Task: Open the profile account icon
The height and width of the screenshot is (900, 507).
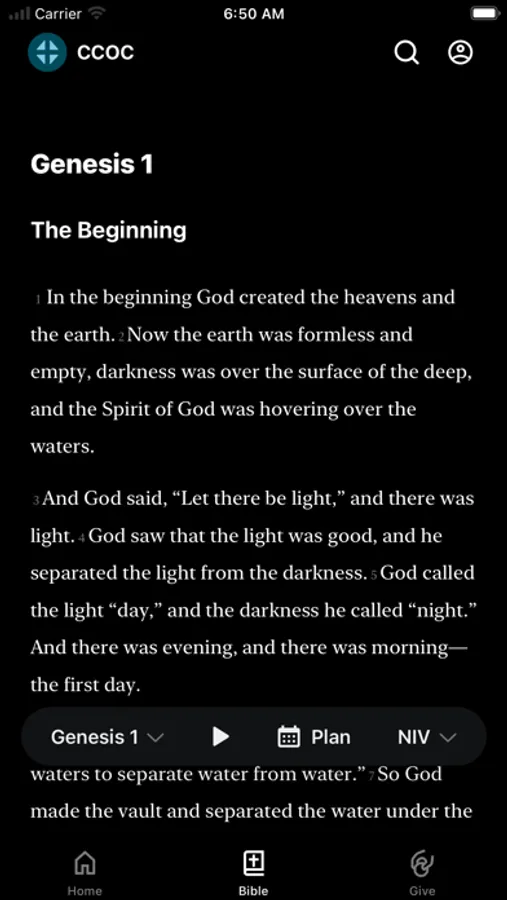Action: pyautogui.click(x=460, y=52)
